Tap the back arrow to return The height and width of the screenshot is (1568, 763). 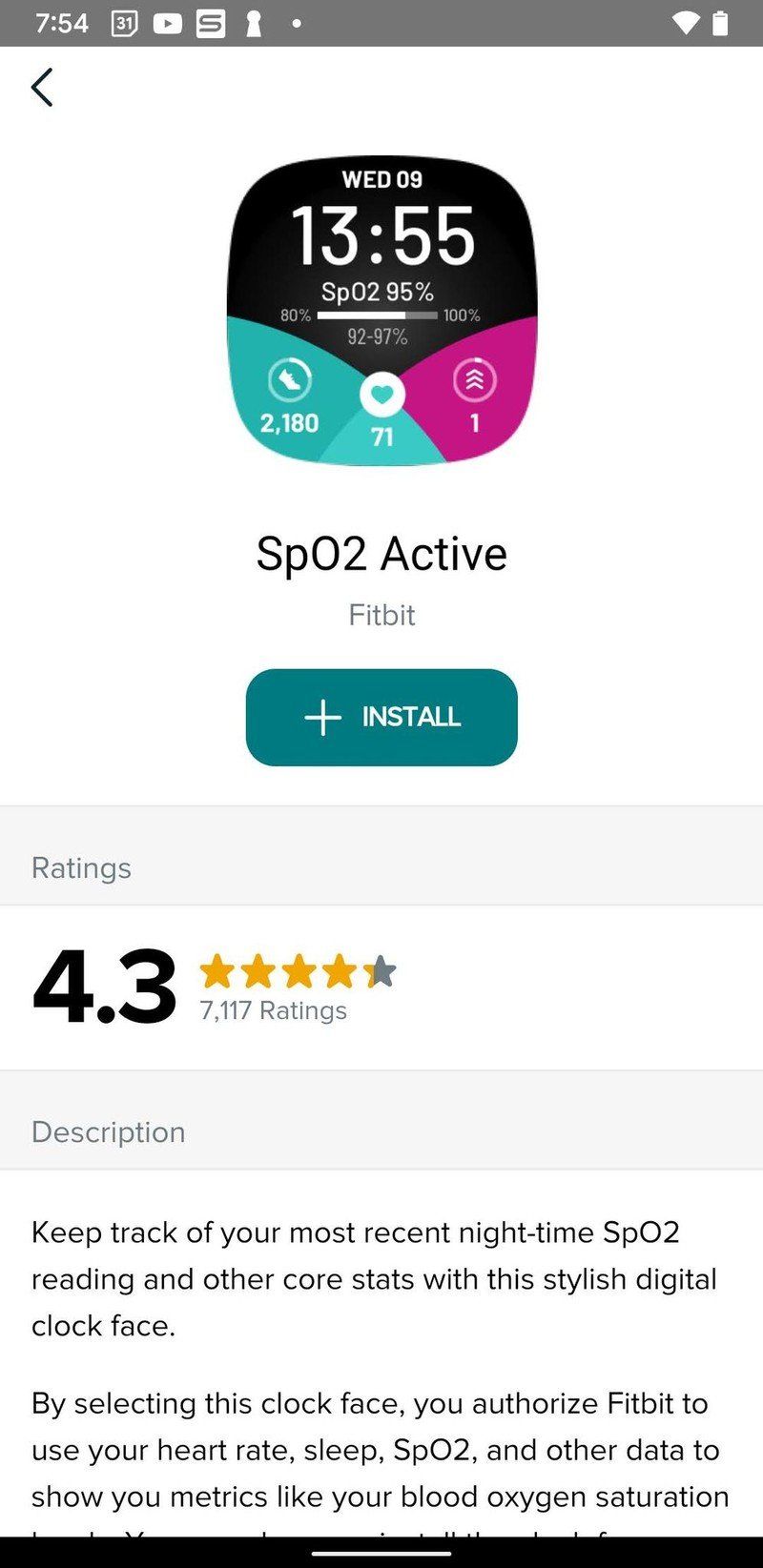42,87
